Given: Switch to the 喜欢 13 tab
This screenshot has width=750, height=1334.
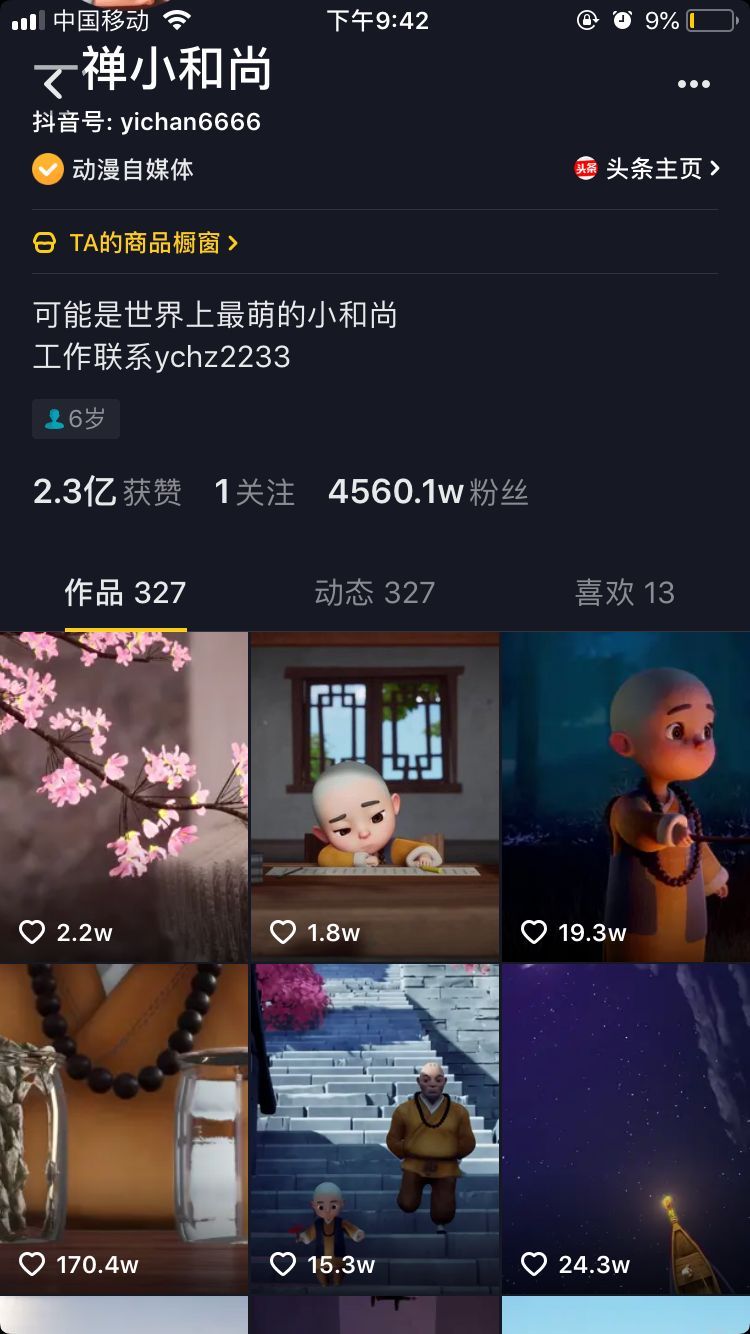Looking at the screenshot, I should coord(624,593).
